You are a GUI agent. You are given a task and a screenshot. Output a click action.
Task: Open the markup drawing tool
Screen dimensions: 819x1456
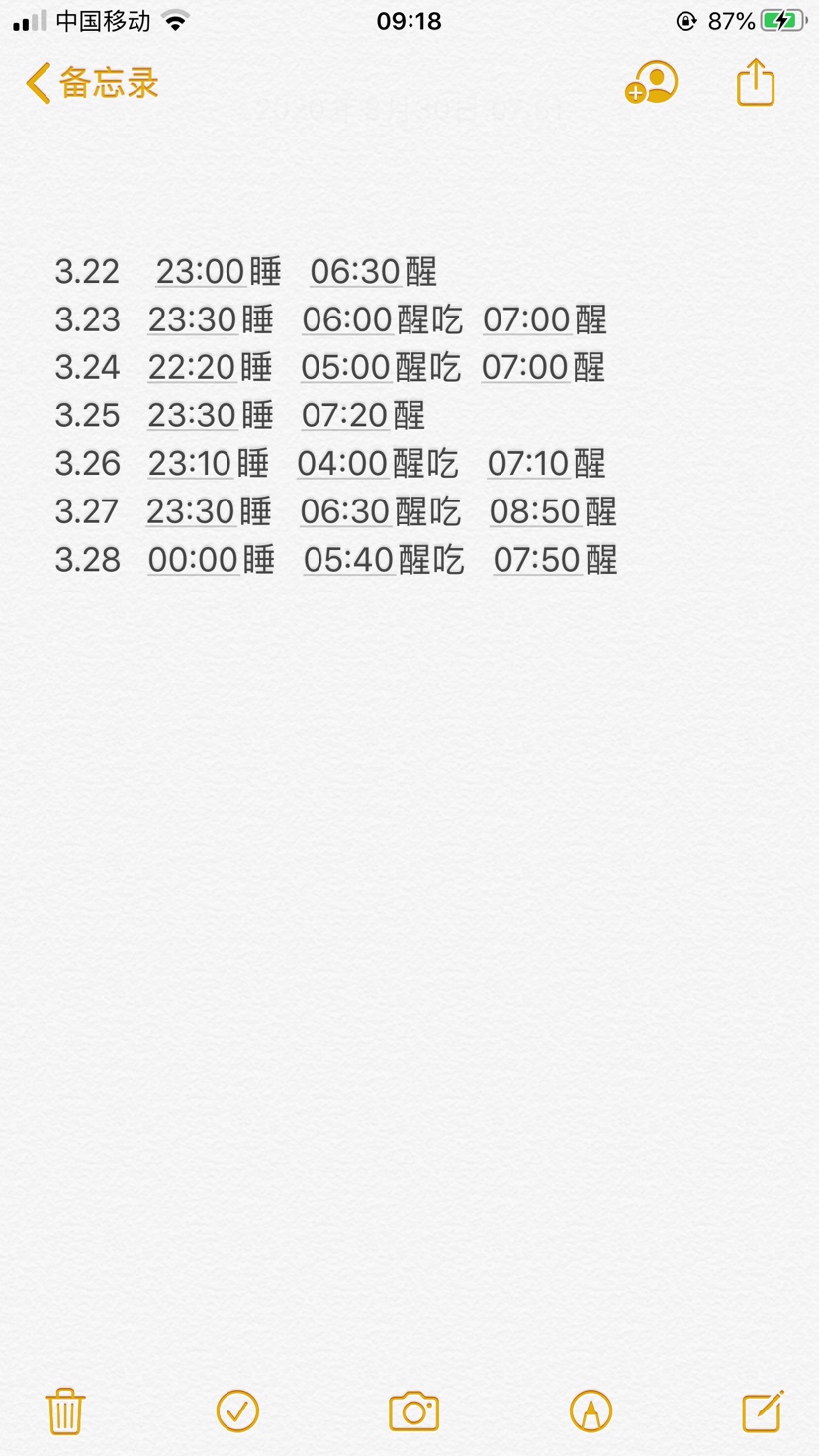(591, 1410)
